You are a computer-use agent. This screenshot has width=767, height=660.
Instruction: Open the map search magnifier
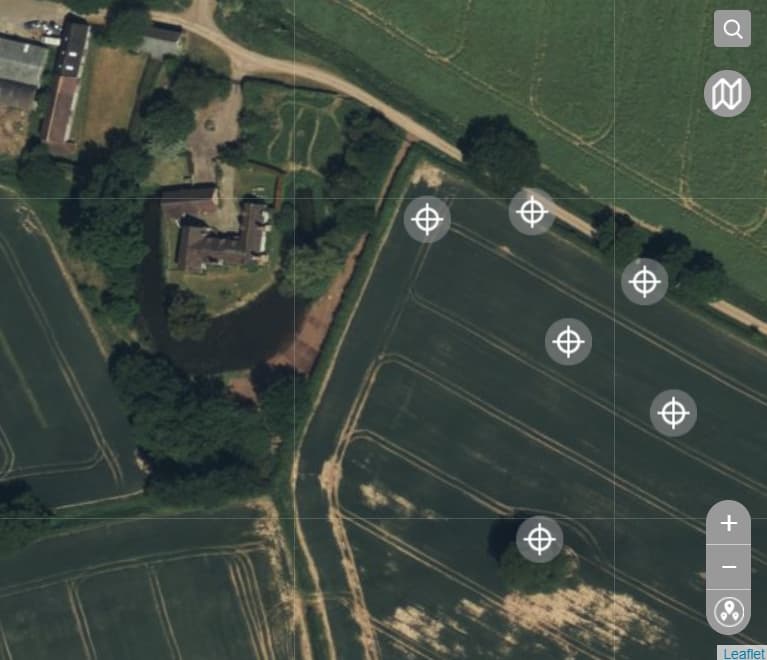point(732,29)
